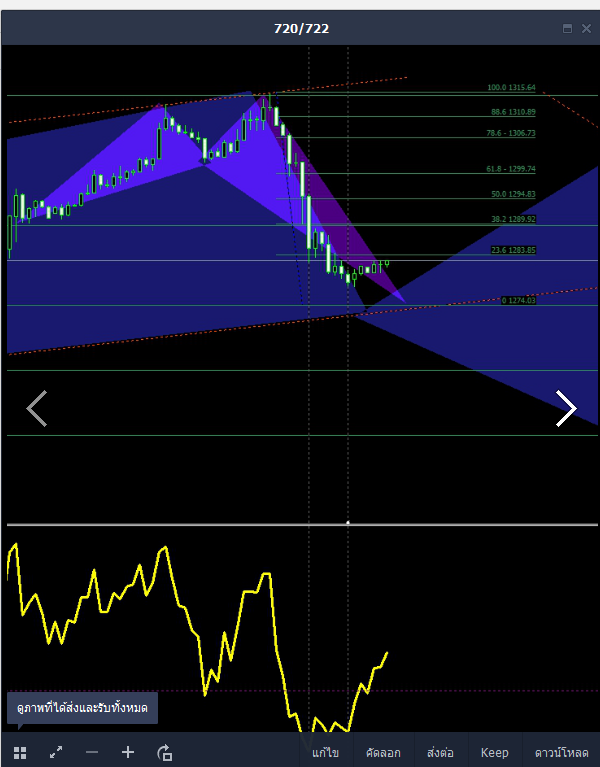Zoom out of the image
600x767 pixels.
point(92,752)
